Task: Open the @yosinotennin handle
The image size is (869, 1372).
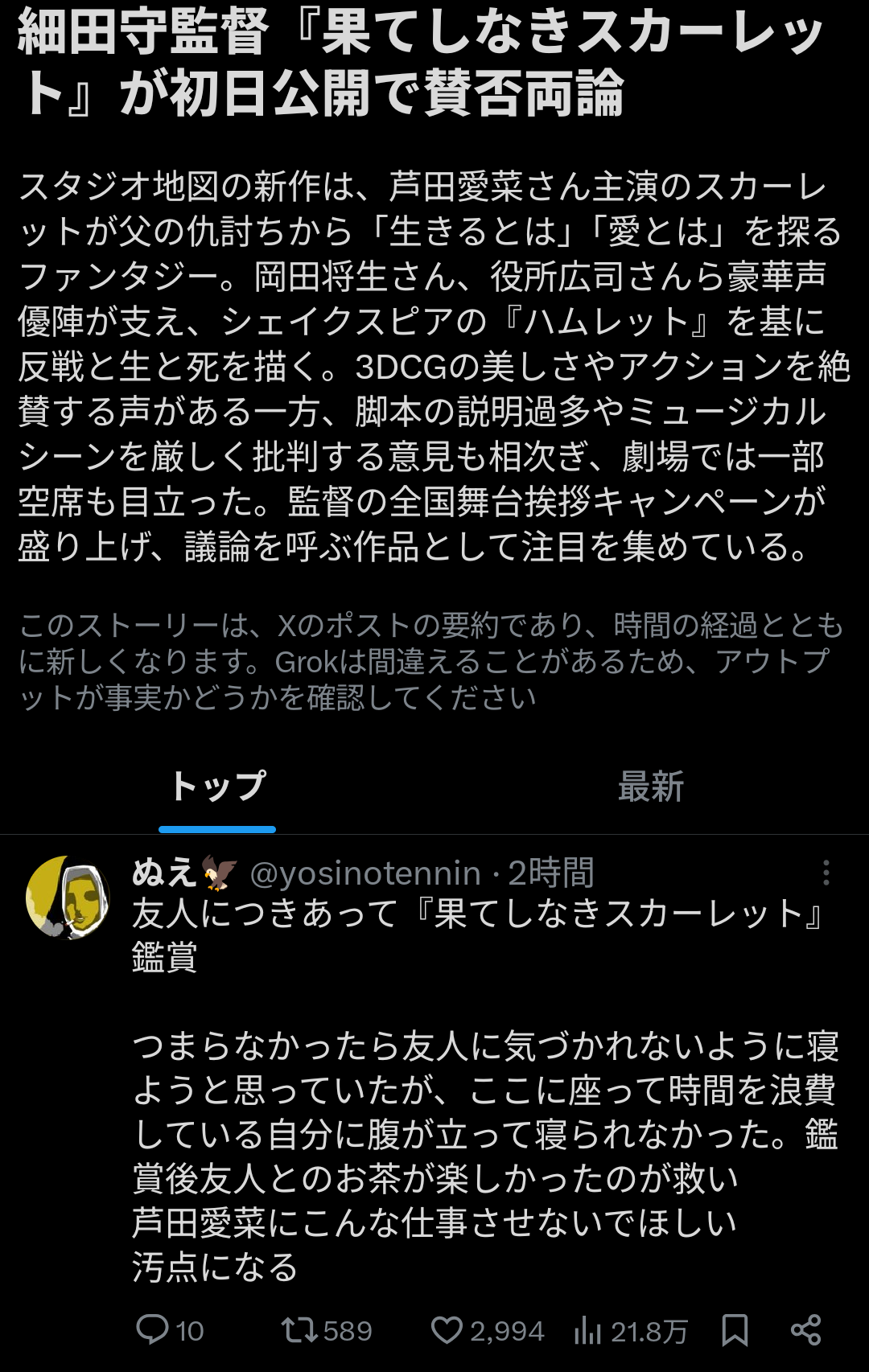Action: coord(365,873)
